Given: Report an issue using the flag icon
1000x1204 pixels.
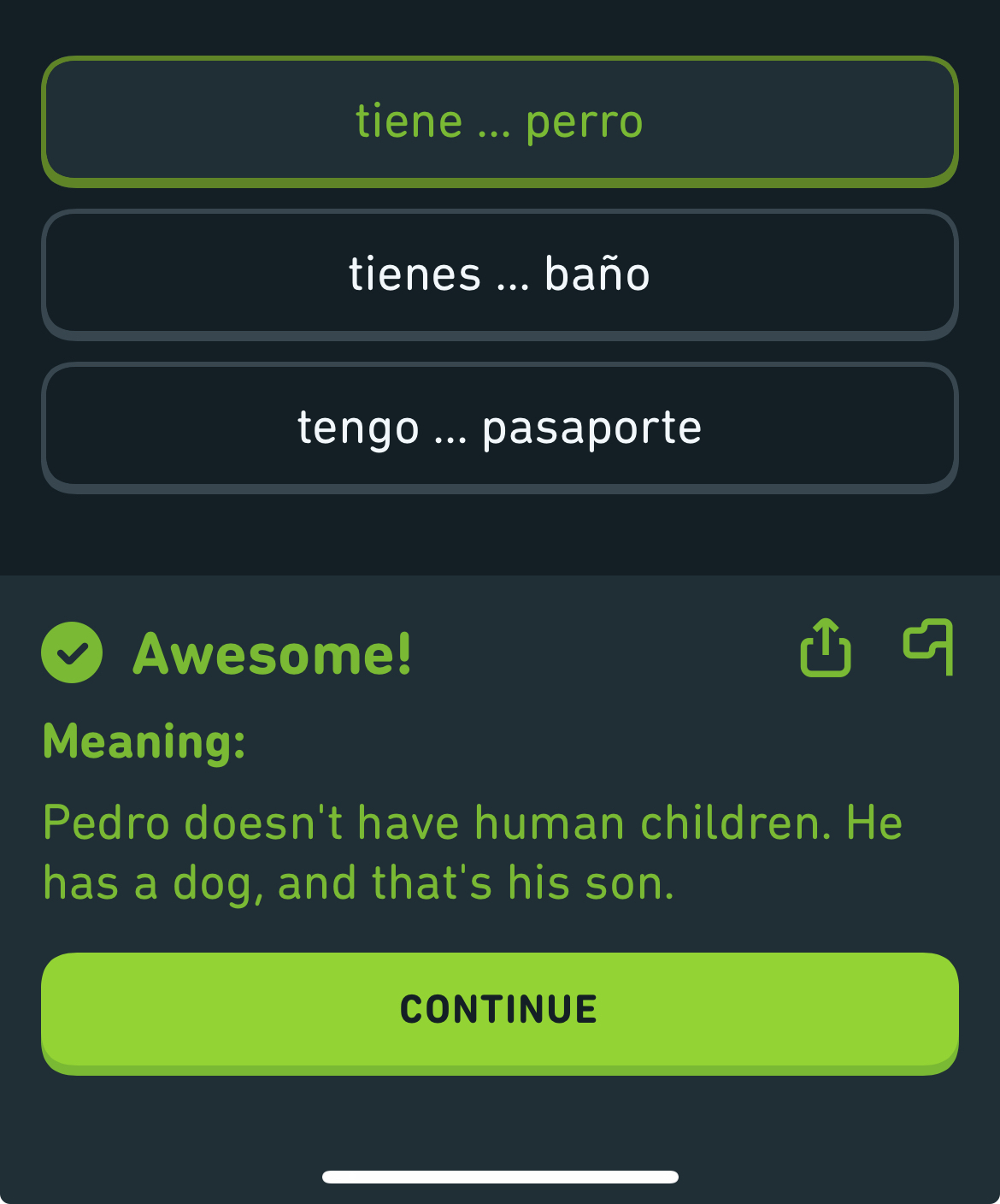Looking at the screenshot, I should click(x=928, y=646).
